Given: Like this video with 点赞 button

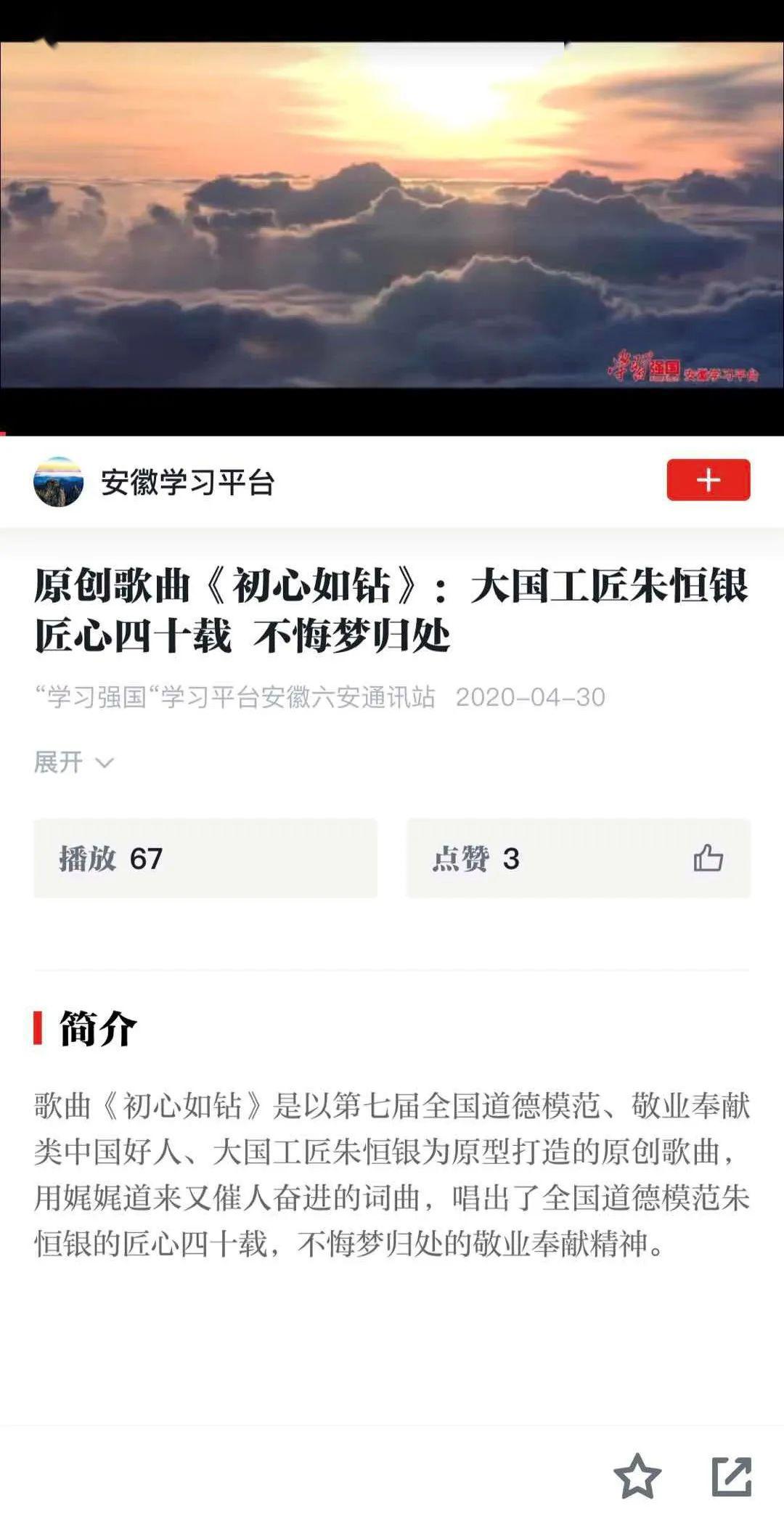Looking at the screenshot, I should pos(578,858).
